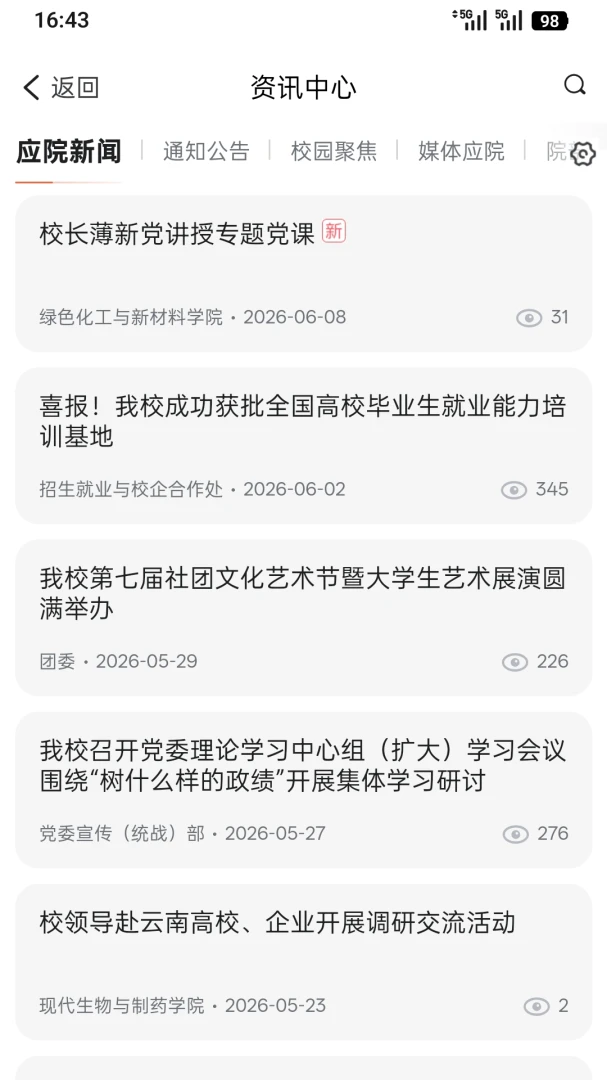Switch to the 校园聚焦 tab
Image resolution: width=607 pixels, height=1080 pixels.
point(333,152)
